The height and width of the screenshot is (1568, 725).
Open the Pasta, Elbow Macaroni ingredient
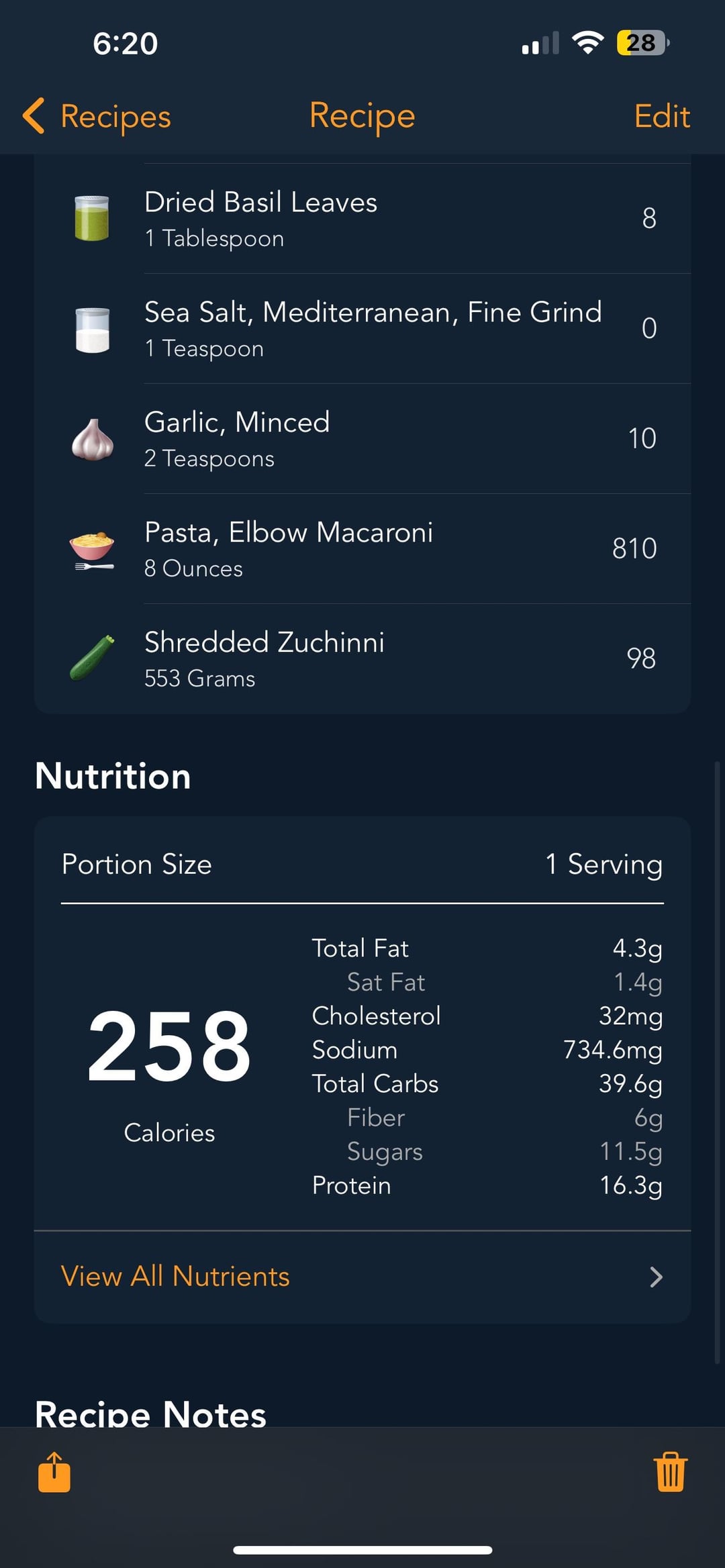click(362, 549)
